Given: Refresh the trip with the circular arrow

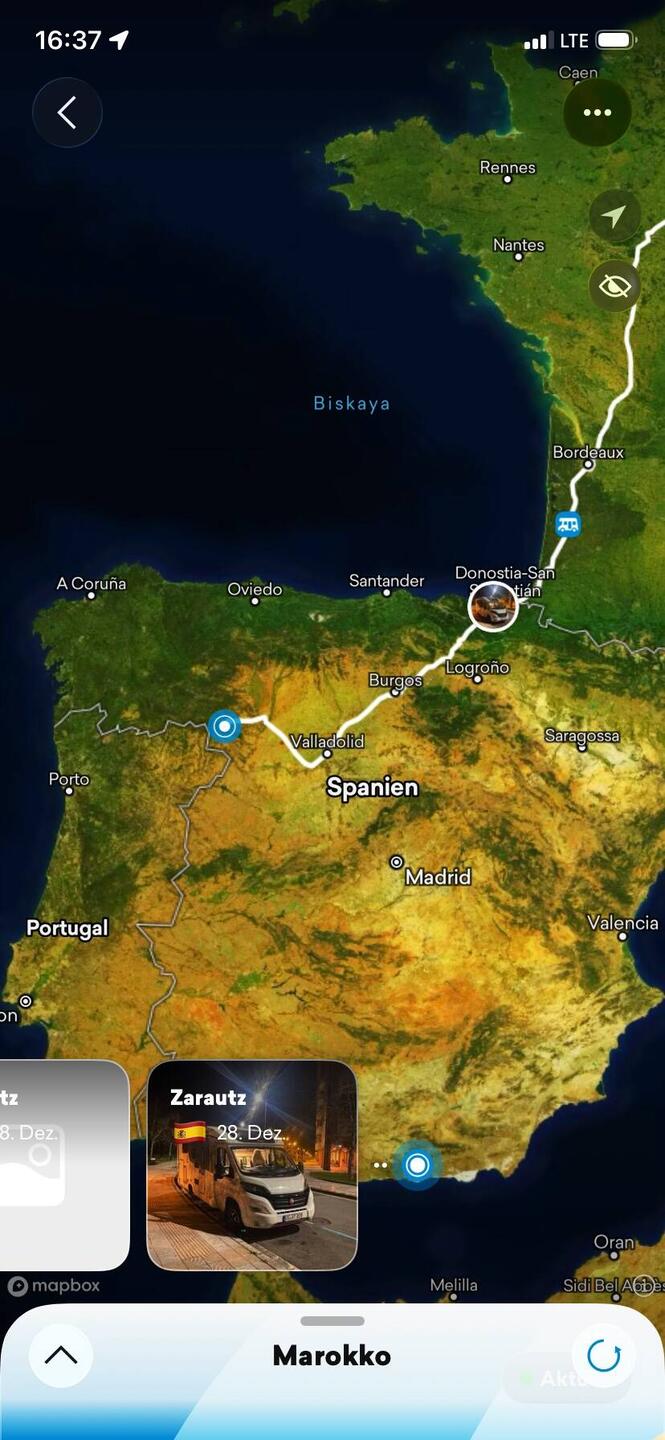Looking at the screenshot, I should point(603,1355).
